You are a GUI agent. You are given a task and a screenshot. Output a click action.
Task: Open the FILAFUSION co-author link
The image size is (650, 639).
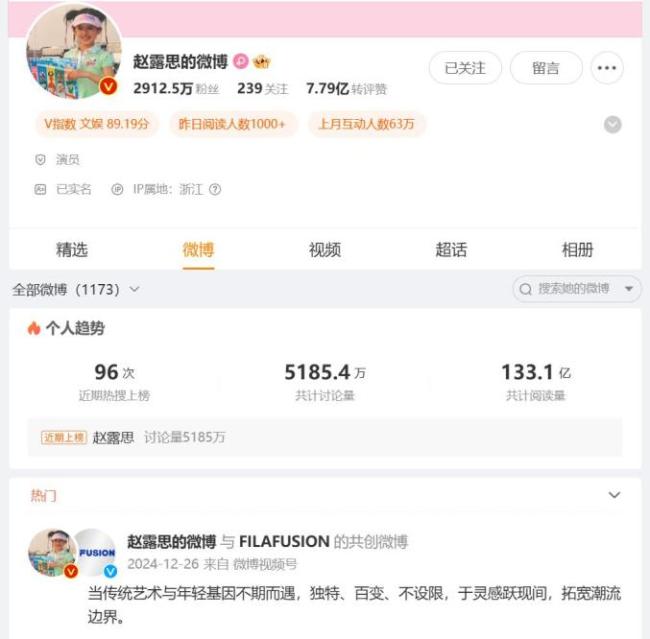[x=284, y=542]
